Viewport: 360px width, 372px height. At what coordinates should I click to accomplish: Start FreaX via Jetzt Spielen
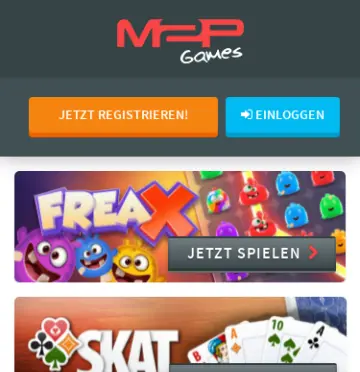click(252, 254)
